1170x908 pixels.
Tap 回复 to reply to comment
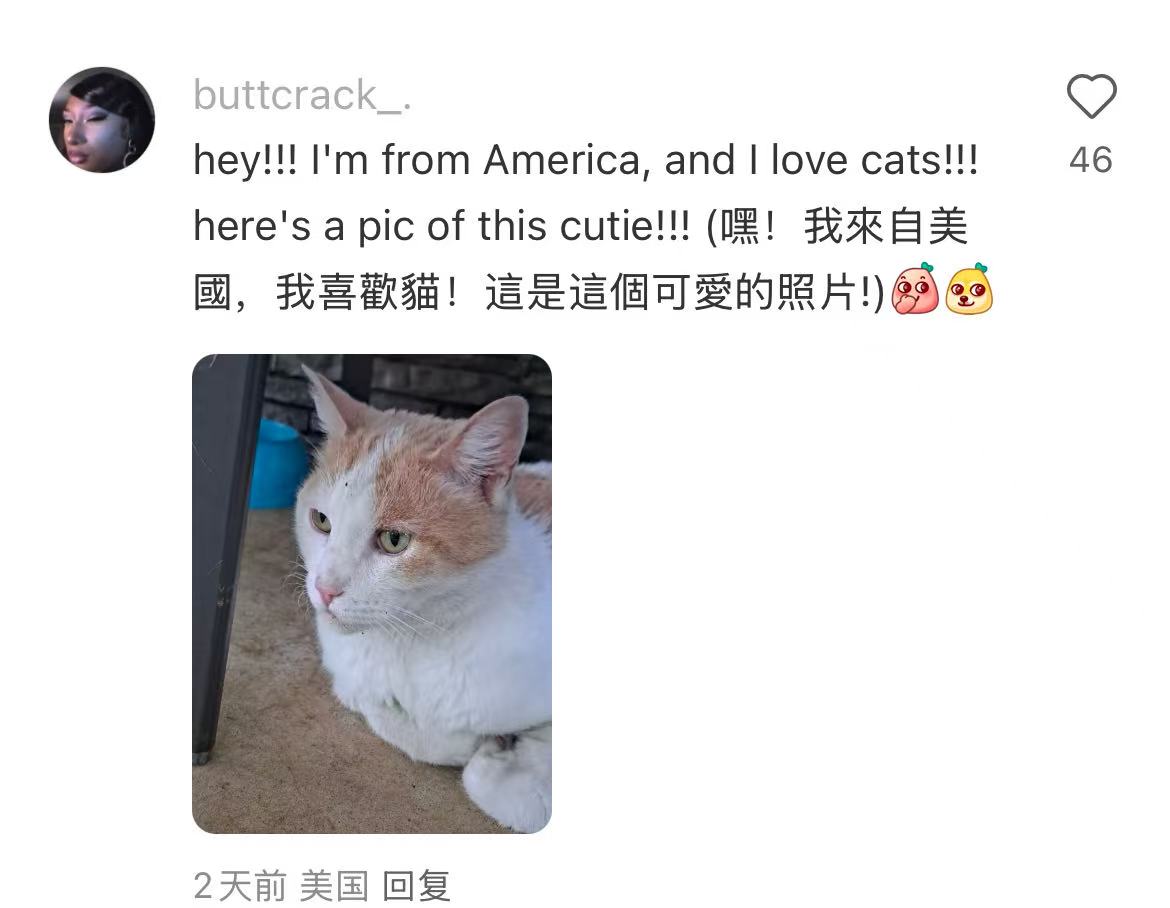pos(416,885)
